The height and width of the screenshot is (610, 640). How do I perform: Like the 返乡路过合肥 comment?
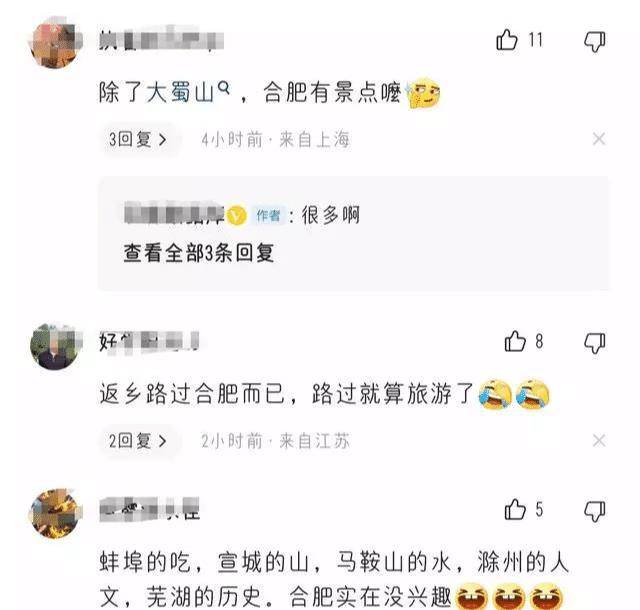515,342
